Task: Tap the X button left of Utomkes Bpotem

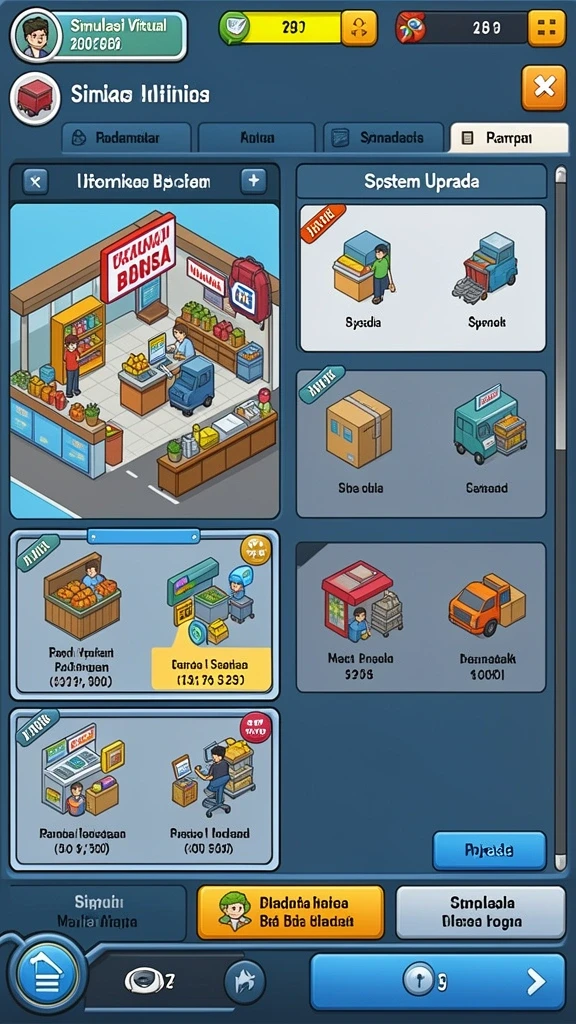Action: (35, 182)
